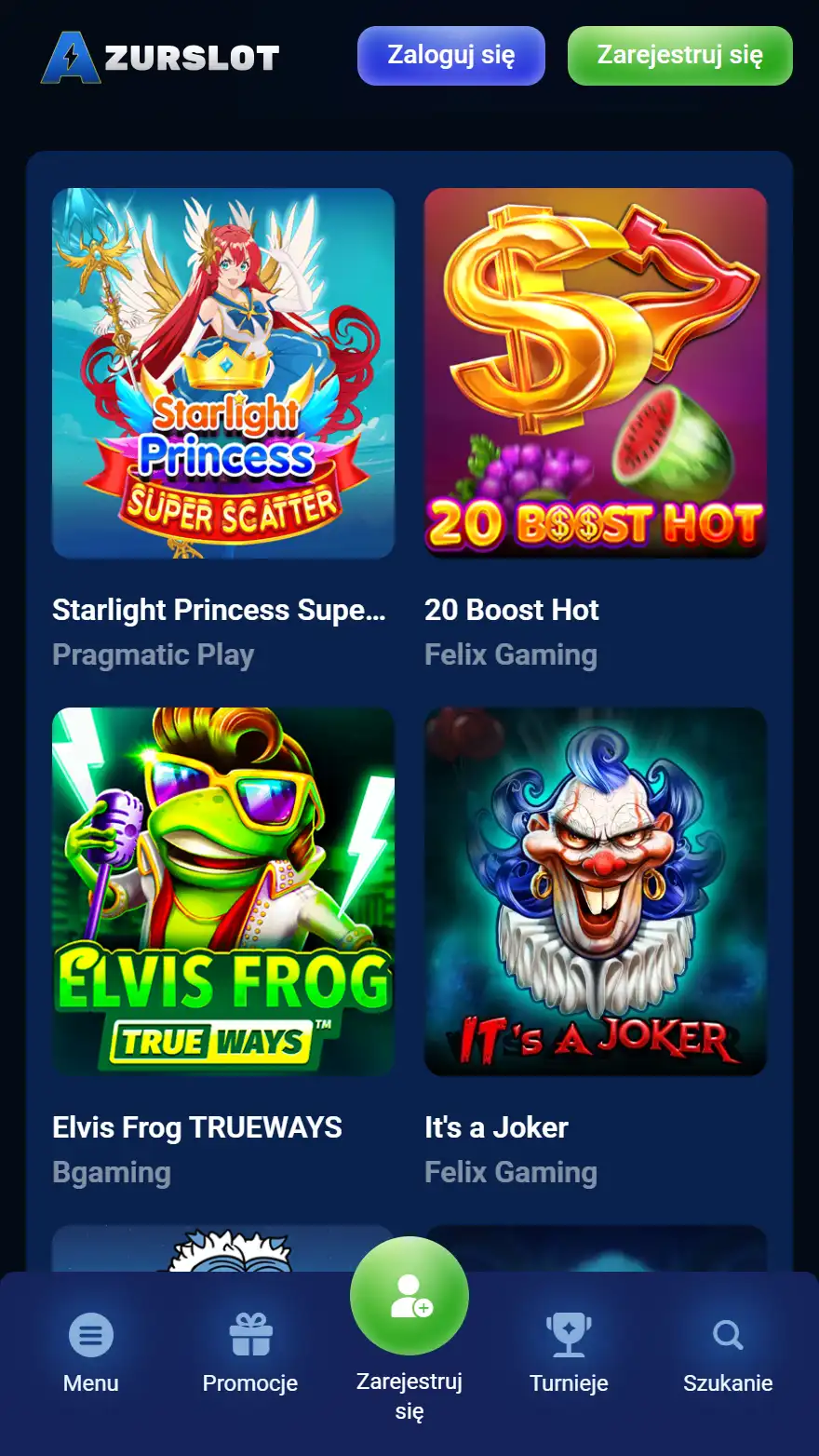The height and width of the screenshot is (1456, 819).
Task: Launch Elvis Frog TRUEWAYS slot
Action: point(223,891)
